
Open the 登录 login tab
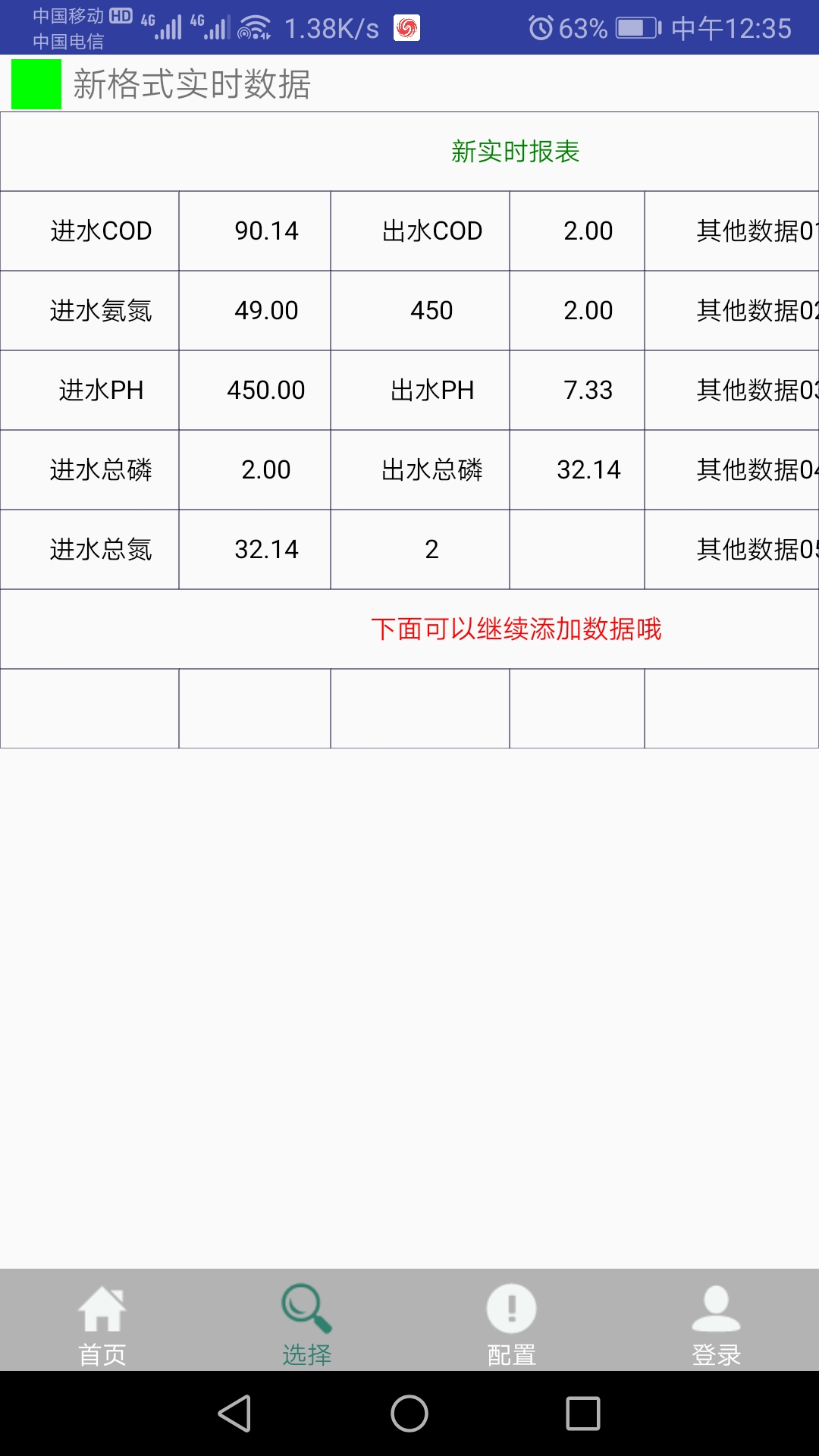coord(716,1322)
